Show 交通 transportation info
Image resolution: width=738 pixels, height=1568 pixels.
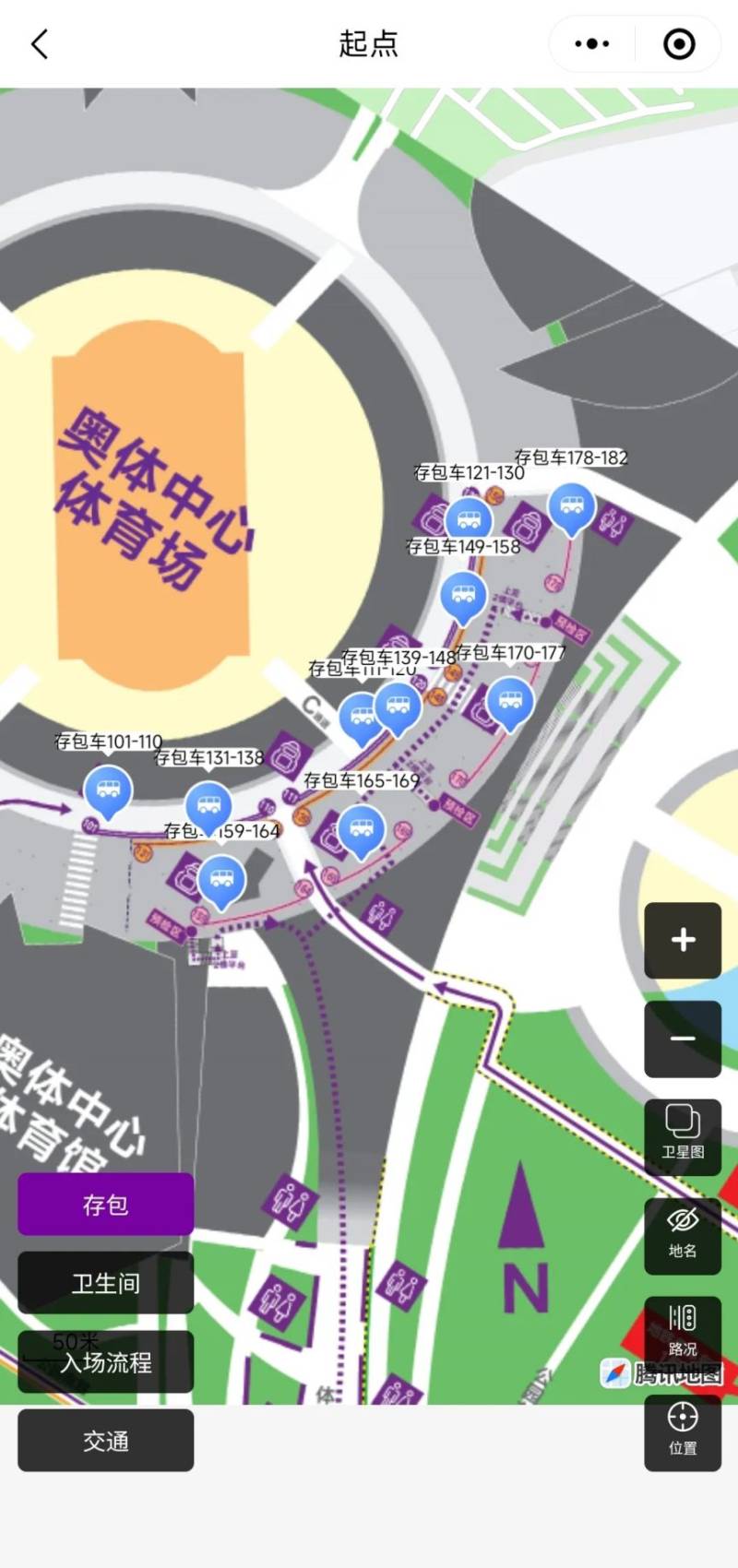coord(104,1441)
